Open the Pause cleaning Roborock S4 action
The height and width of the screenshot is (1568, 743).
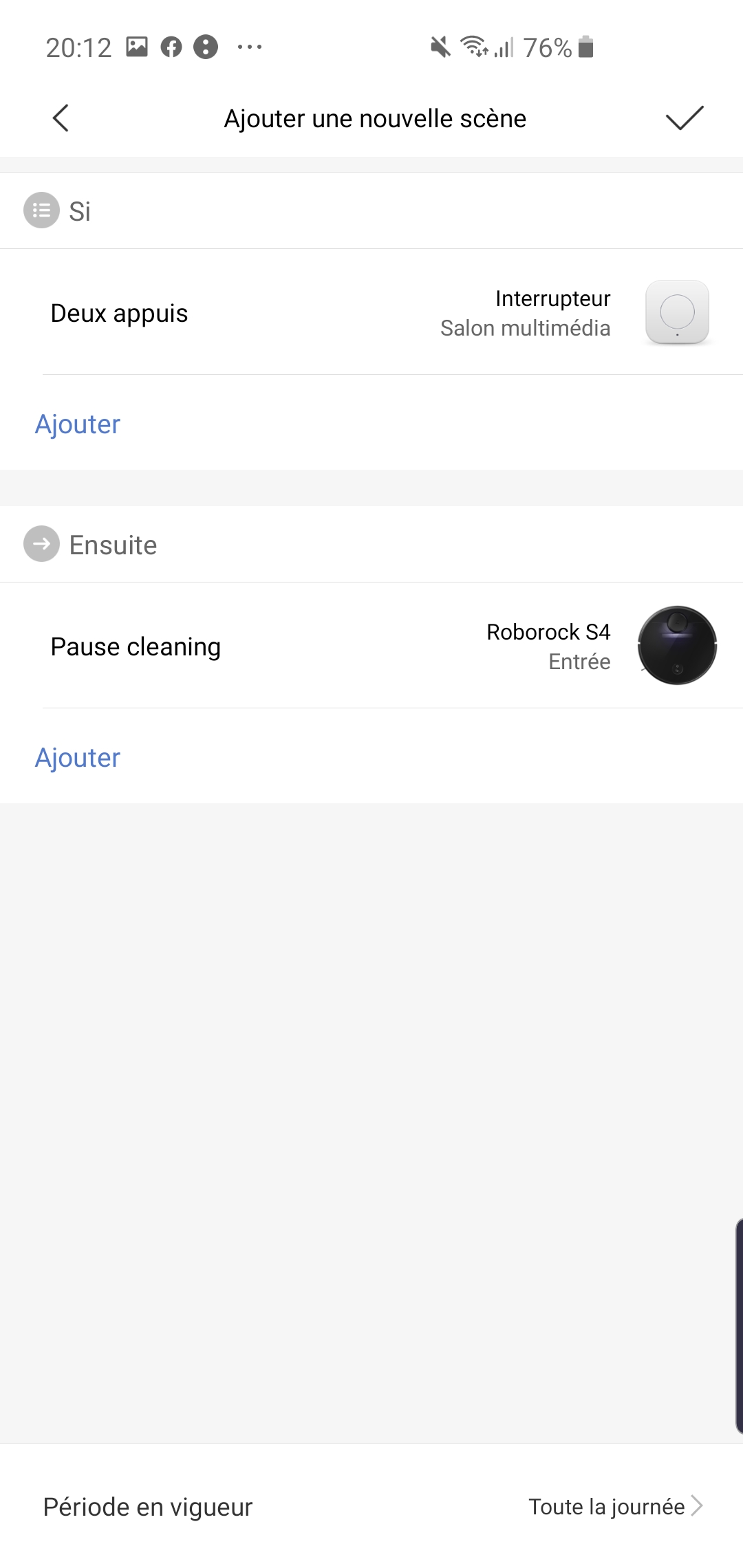371,646
